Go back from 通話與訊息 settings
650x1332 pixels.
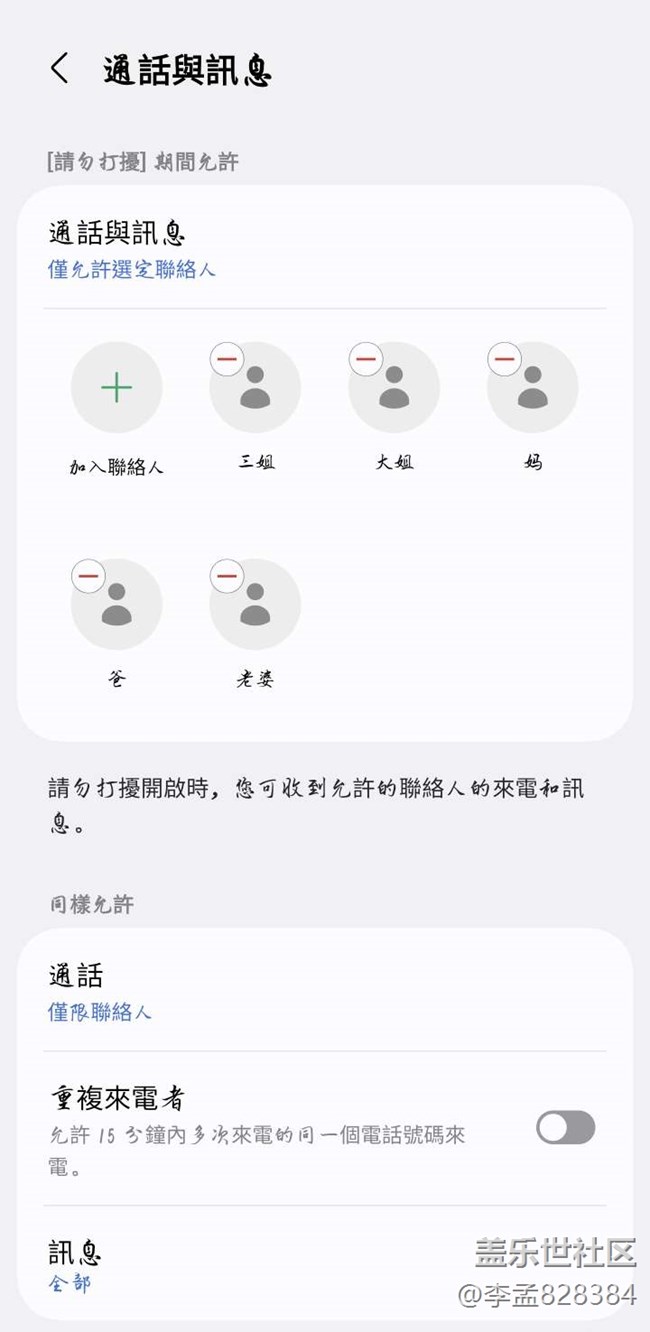(x=60, y=69)
